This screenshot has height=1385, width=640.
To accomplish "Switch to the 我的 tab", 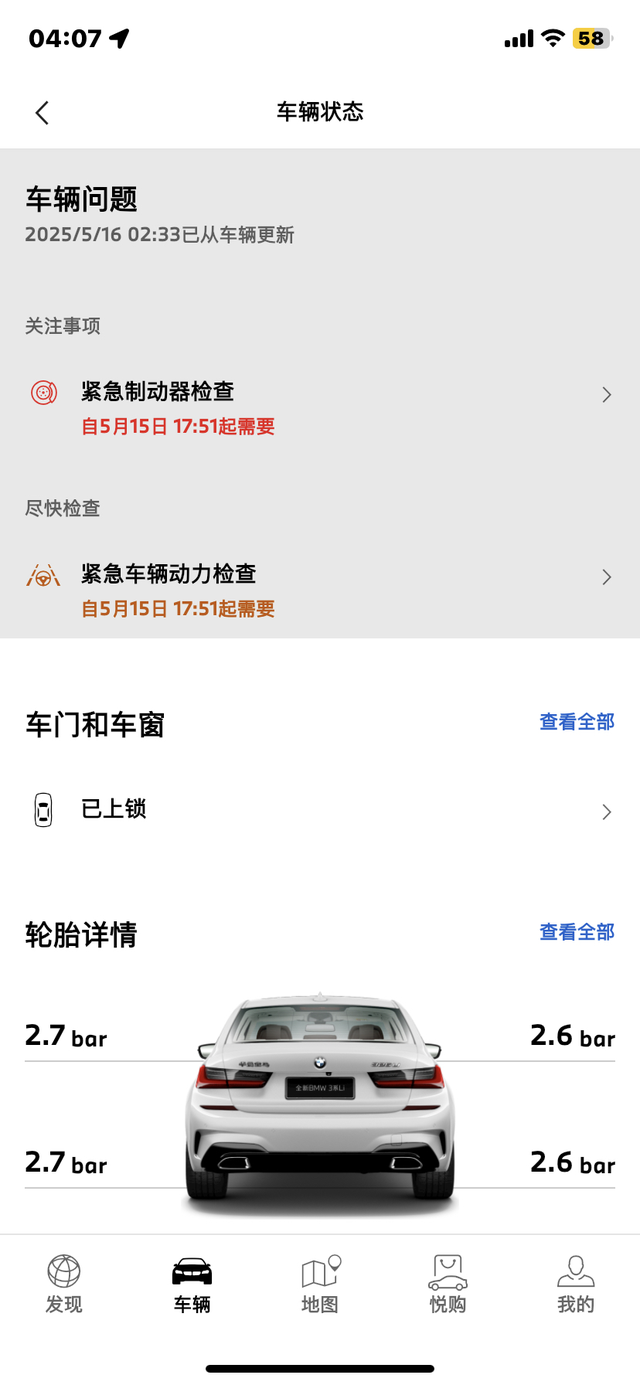I will [576, 1284].
